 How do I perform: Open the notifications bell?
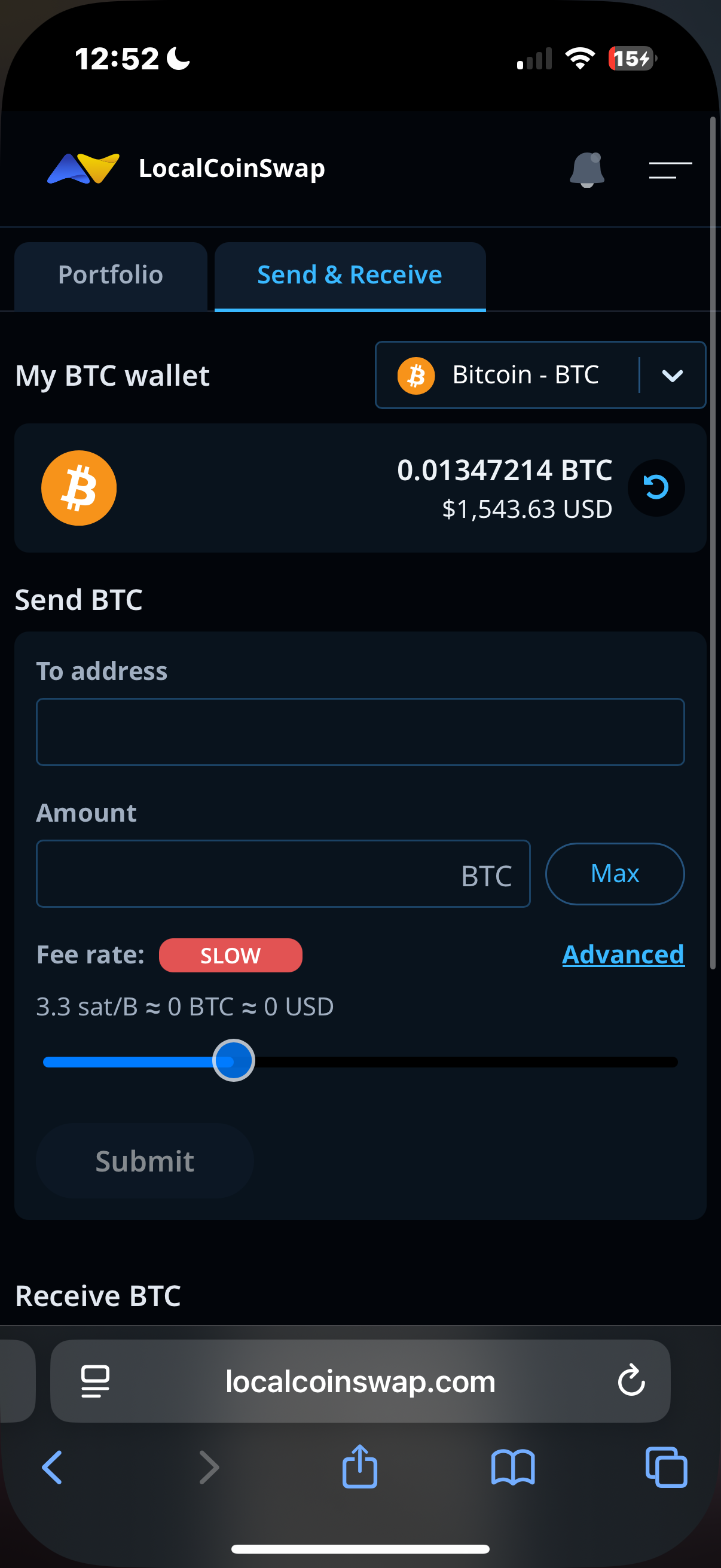click(x=586, y=169)
